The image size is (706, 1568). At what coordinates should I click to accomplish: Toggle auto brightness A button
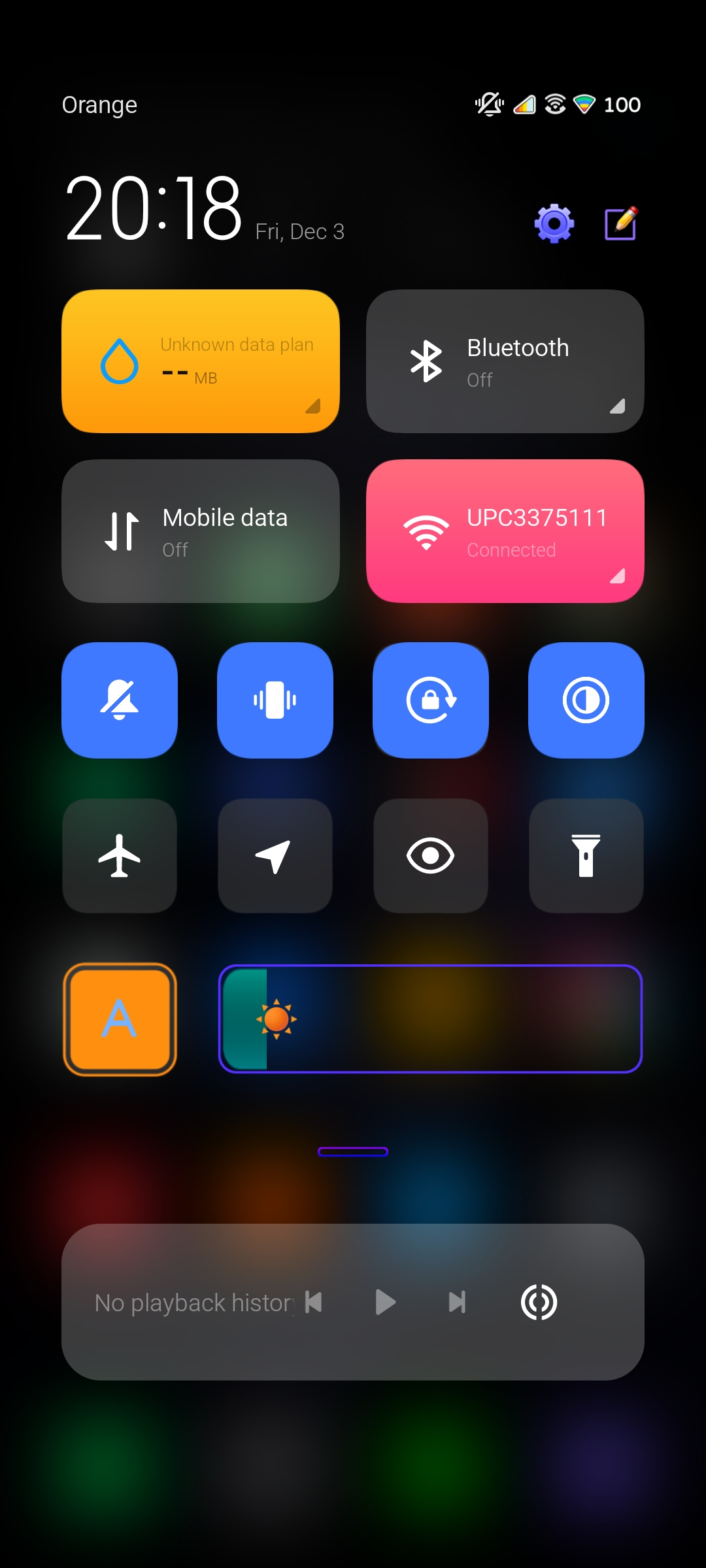(120, 1019)
